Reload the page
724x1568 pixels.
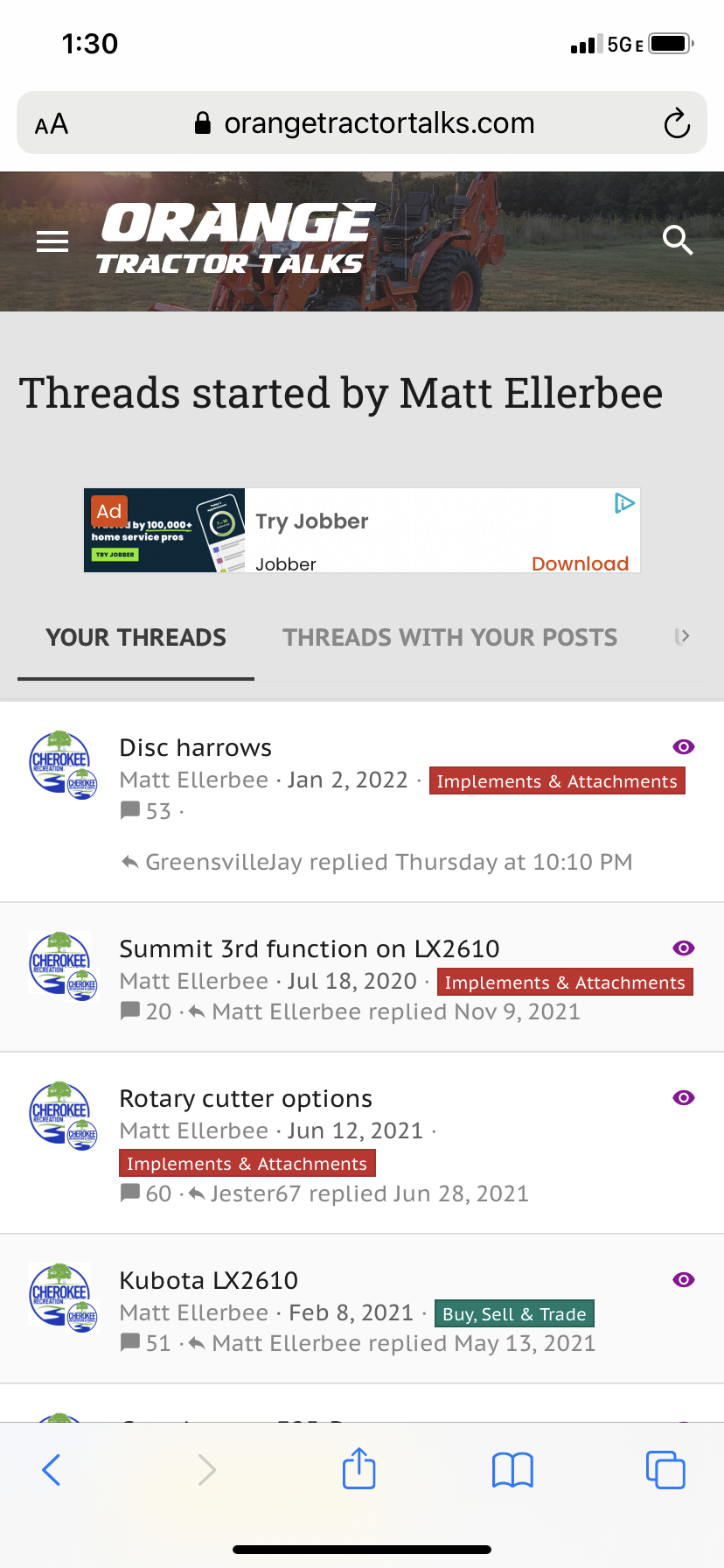[677, 123]
